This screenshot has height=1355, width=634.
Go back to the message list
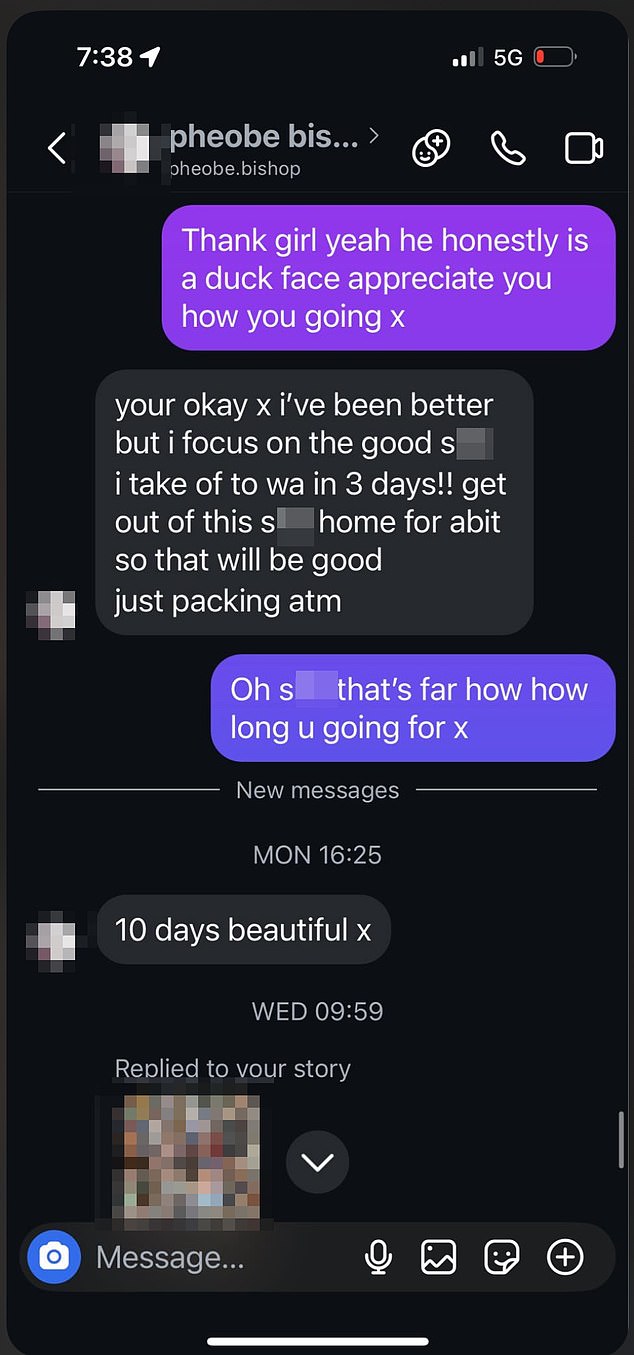pyautogui.click(x=57, y=149)
